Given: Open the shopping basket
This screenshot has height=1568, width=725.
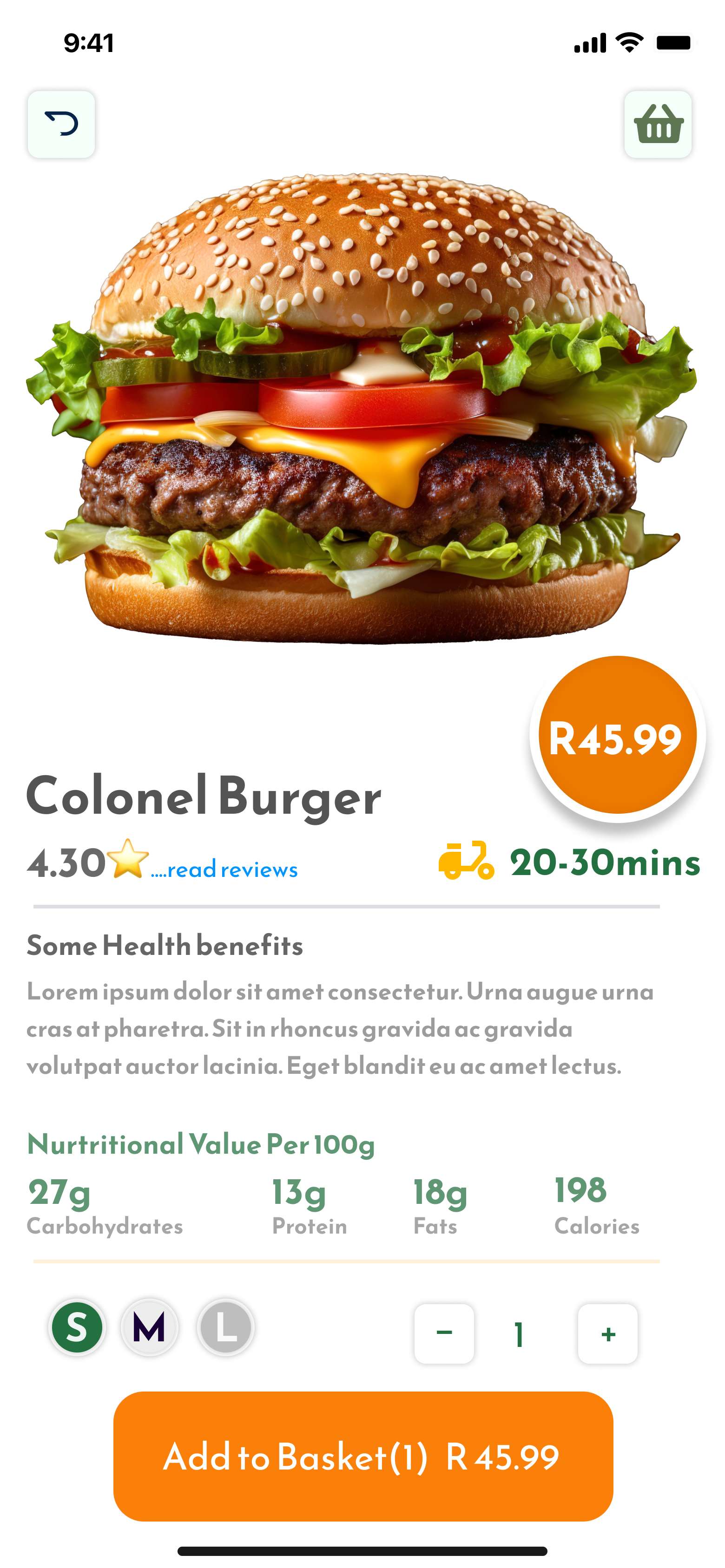Looking at the screenshot, I should (657, 124).
